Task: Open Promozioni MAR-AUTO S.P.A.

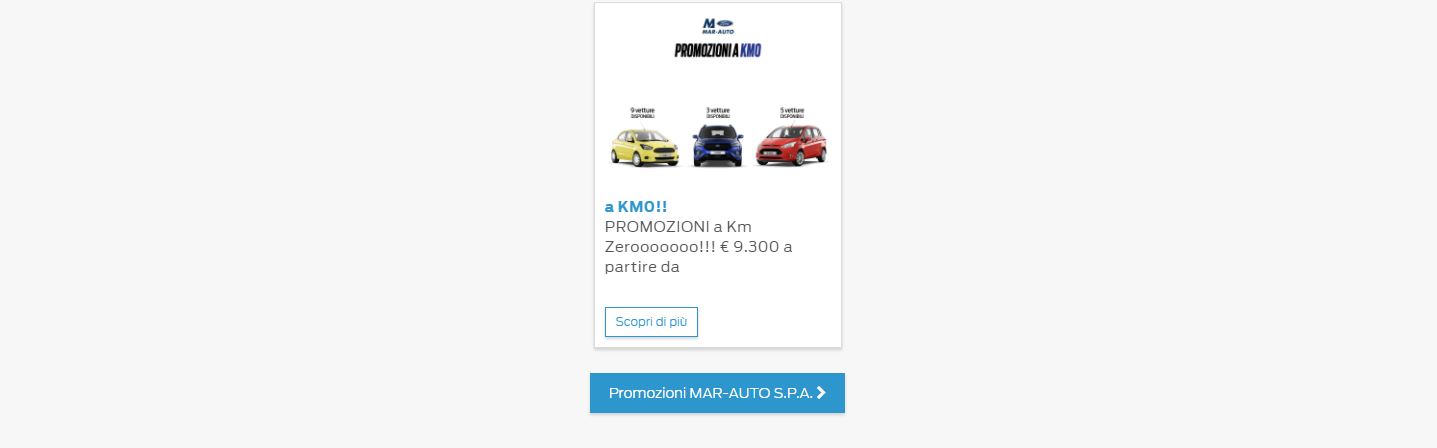Action: coord(717,393)
